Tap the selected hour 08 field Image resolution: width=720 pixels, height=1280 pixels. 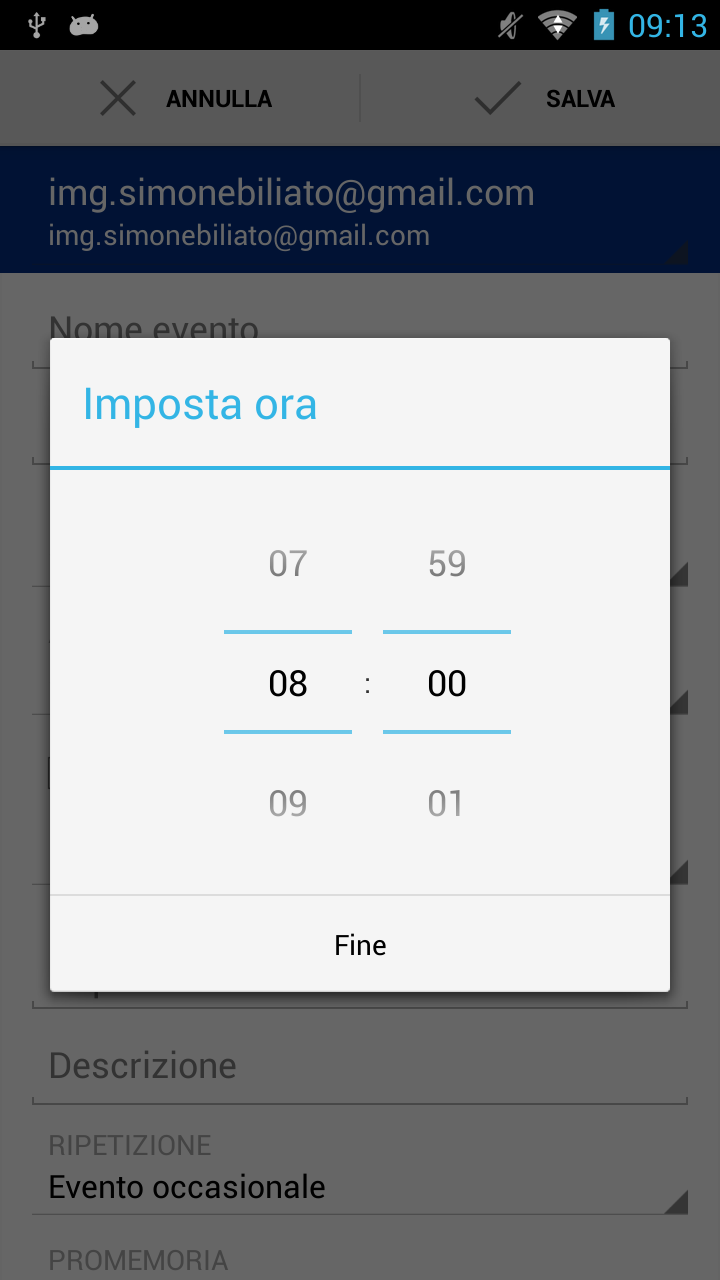288,684
